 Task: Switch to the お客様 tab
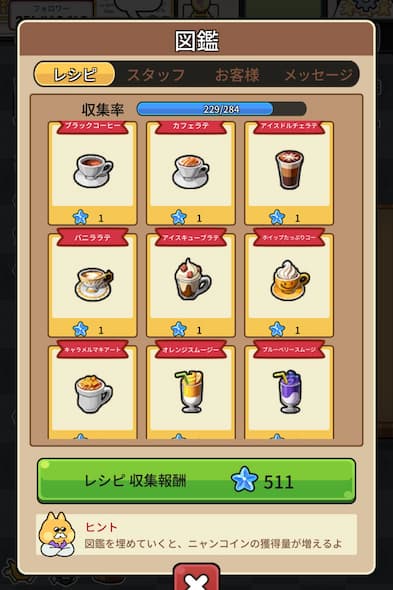(x=237, y=75)
